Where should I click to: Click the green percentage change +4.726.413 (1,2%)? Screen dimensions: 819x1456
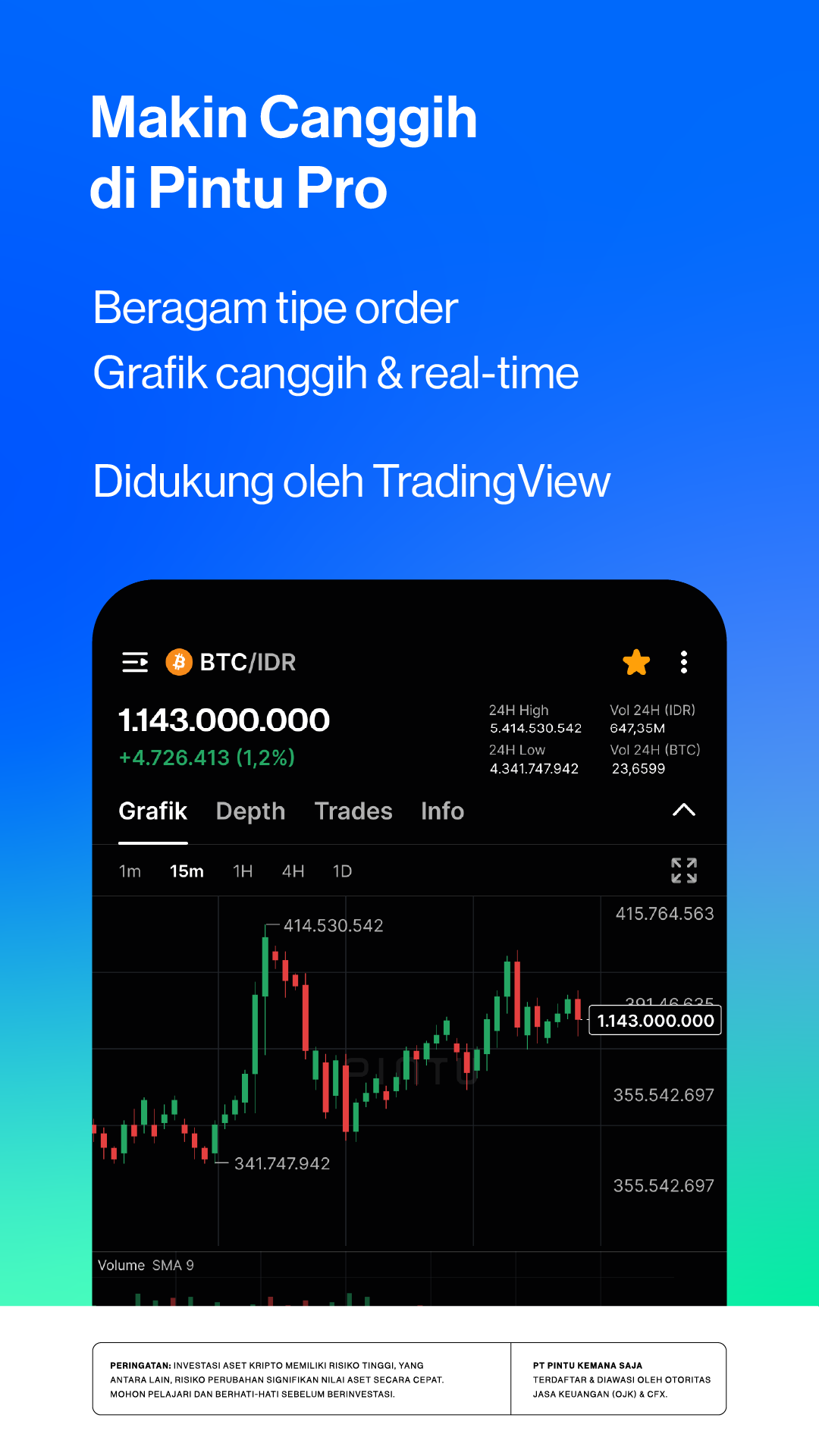click(206, 757)
